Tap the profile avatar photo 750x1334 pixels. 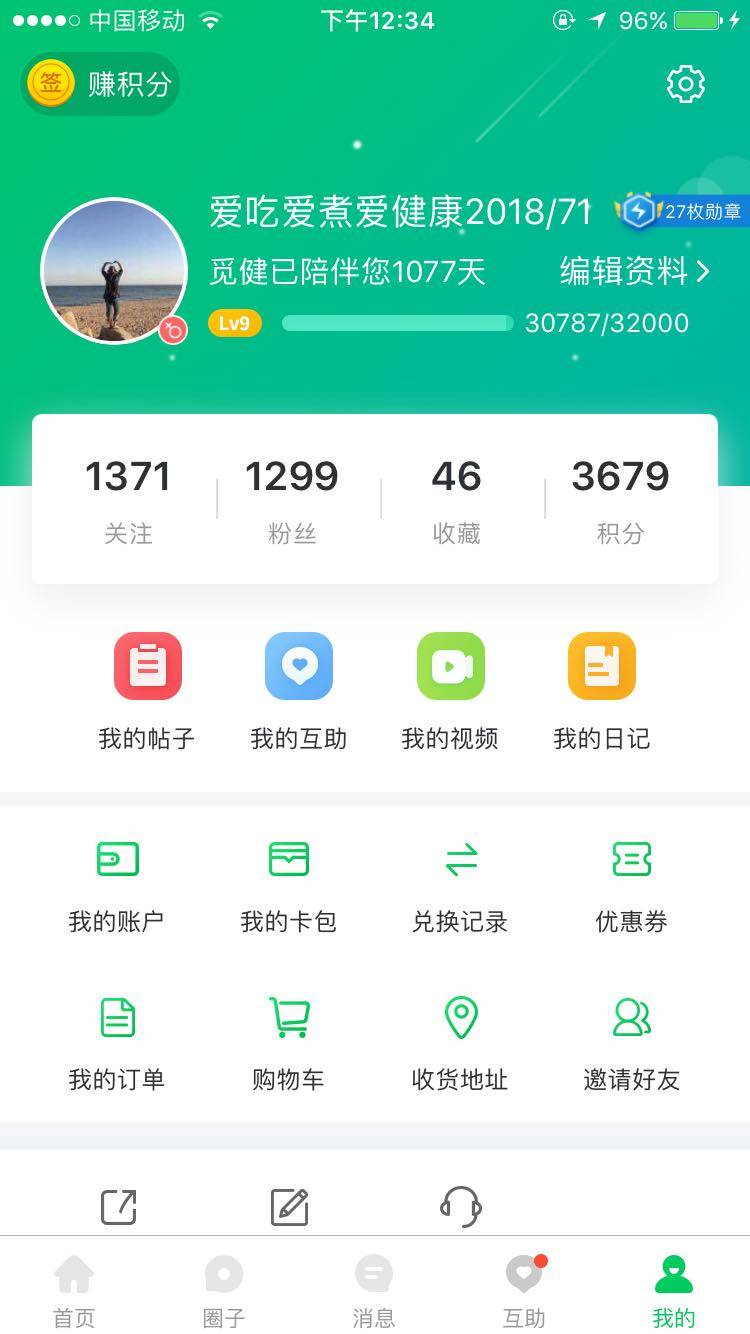click(114, 271)
